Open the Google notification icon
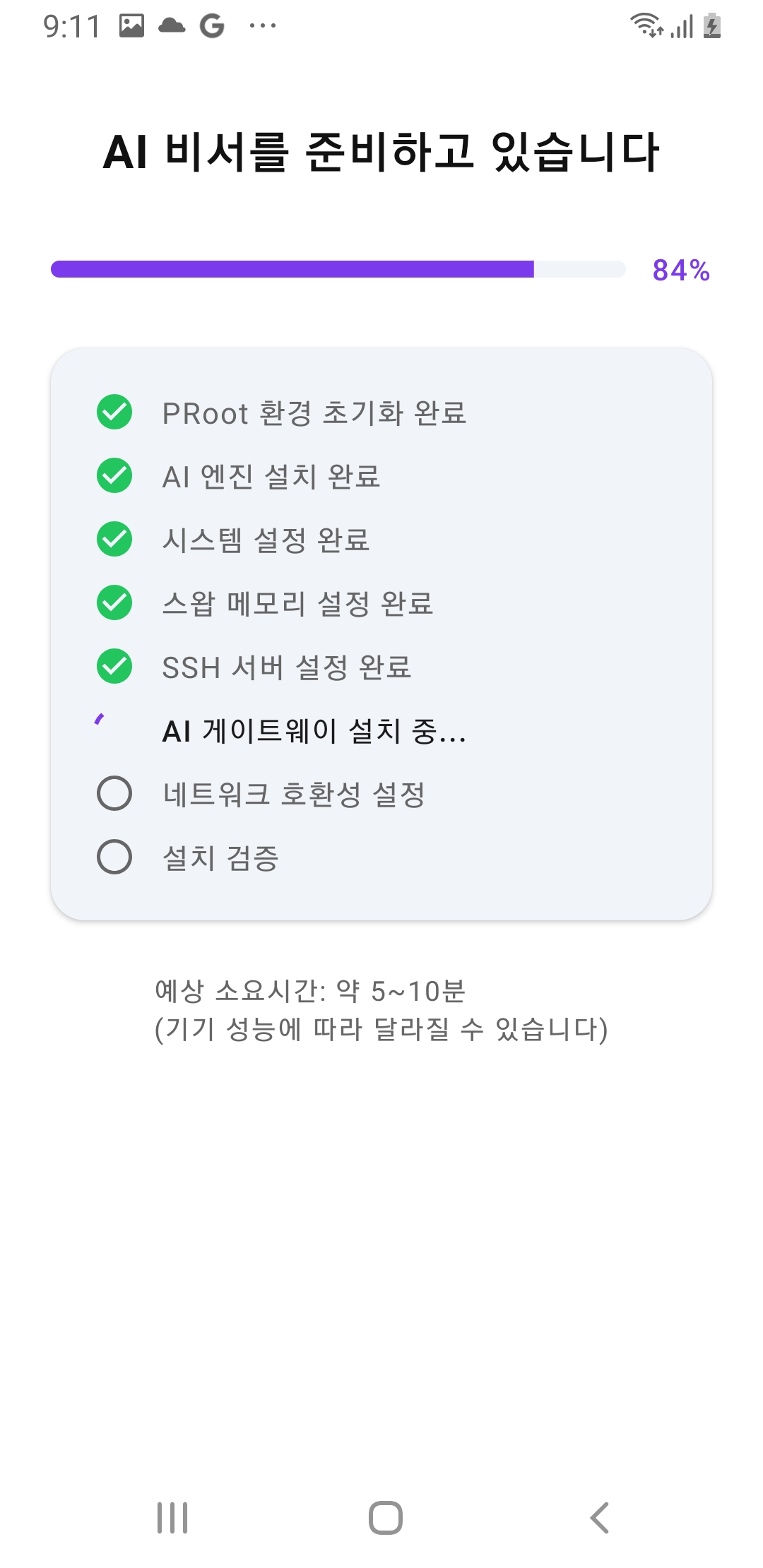The height and width of the screenshot is (1568, 763). tap(211, 25)
